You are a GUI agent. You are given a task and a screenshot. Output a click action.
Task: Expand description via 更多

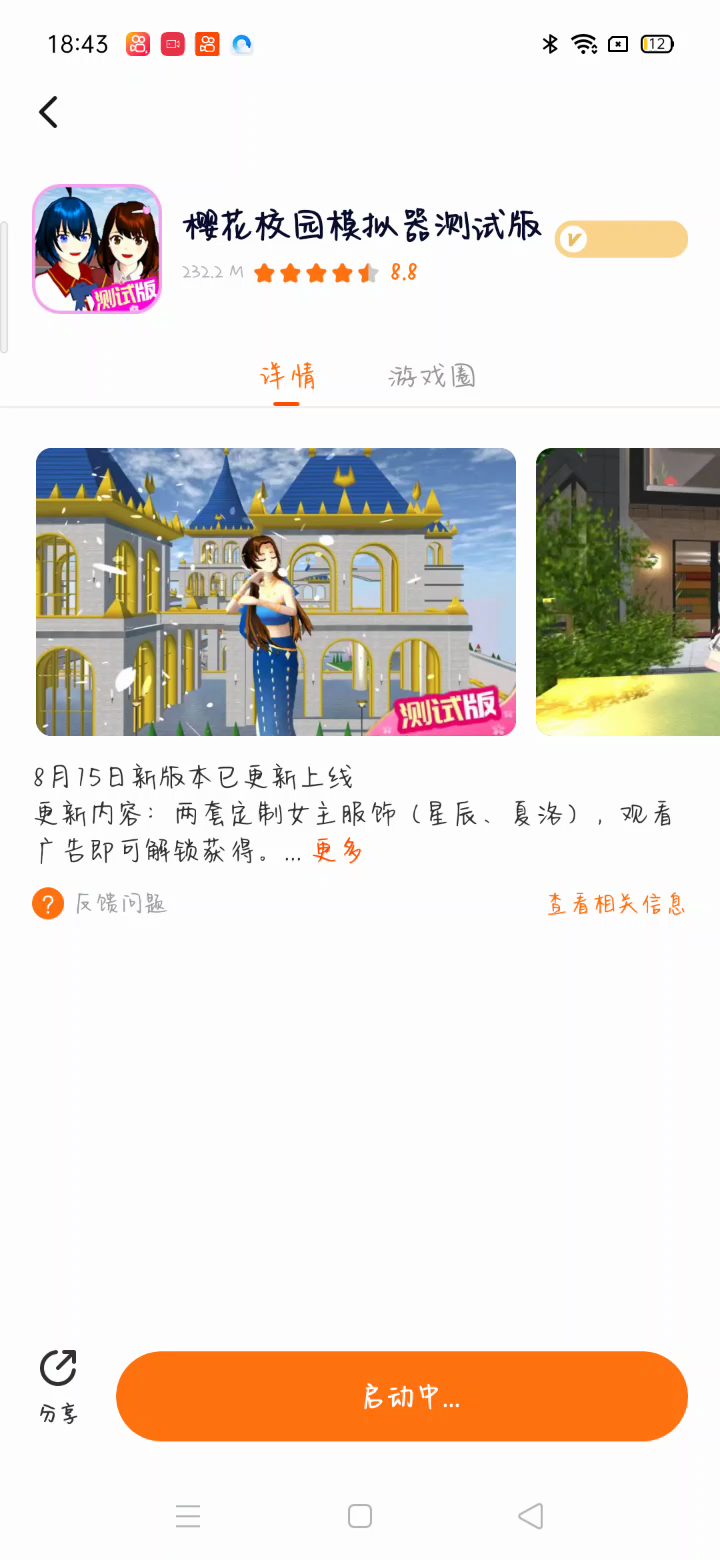pos(337,851)
